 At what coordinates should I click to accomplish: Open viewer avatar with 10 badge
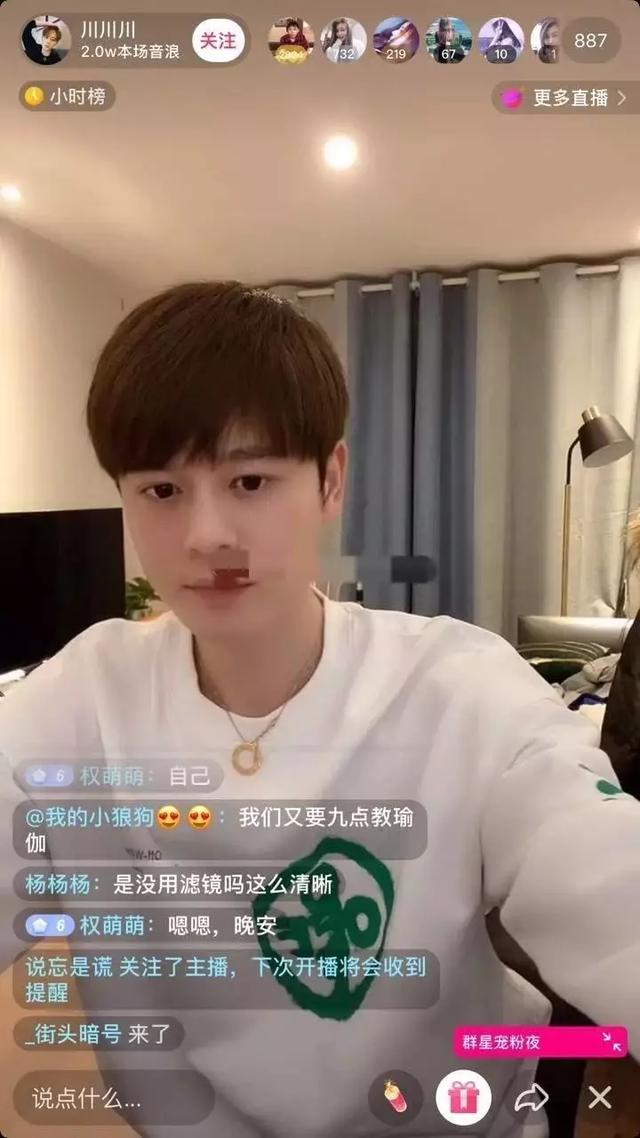[x=500, y=40]
